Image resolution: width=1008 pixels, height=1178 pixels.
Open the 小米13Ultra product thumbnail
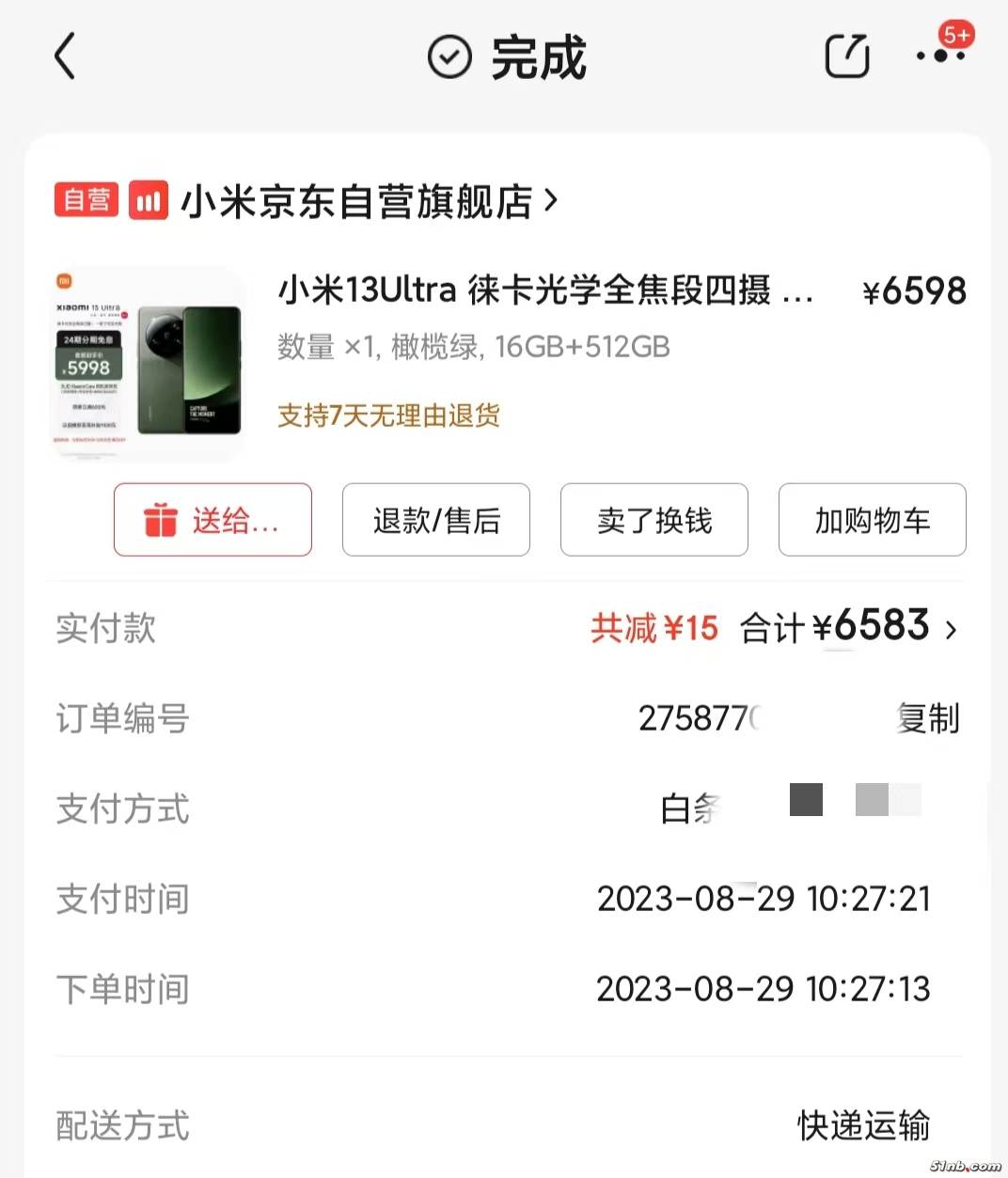[148, 365]
